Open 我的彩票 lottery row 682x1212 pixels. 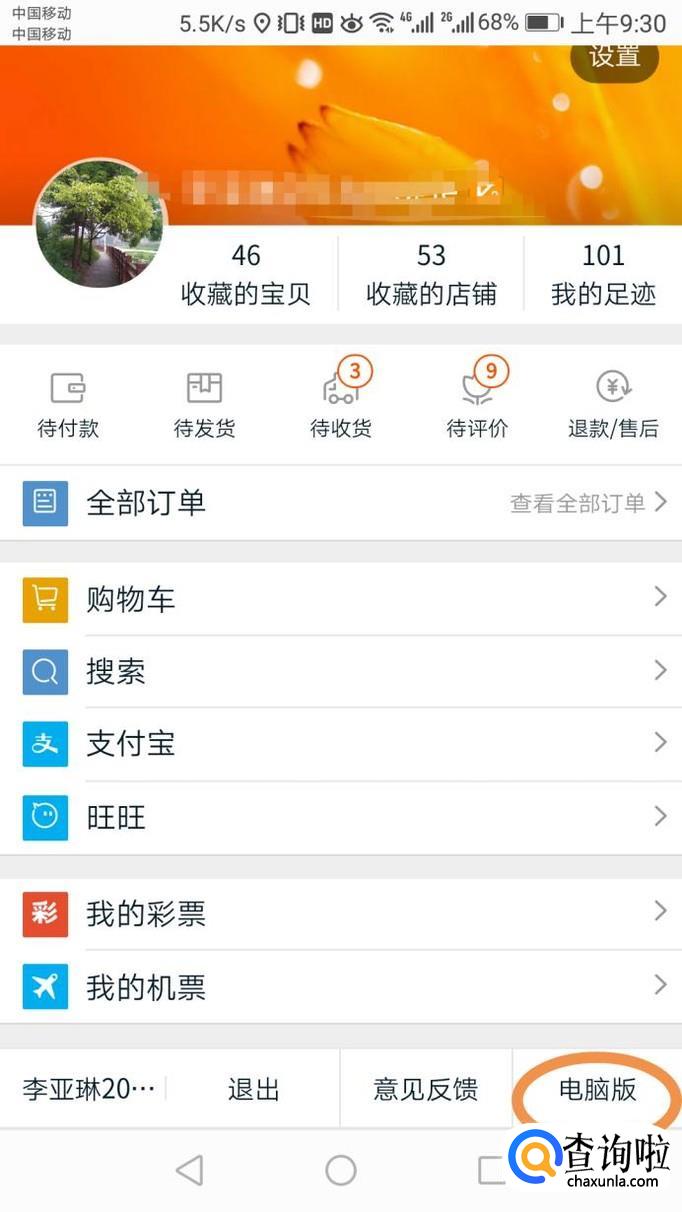341,914
